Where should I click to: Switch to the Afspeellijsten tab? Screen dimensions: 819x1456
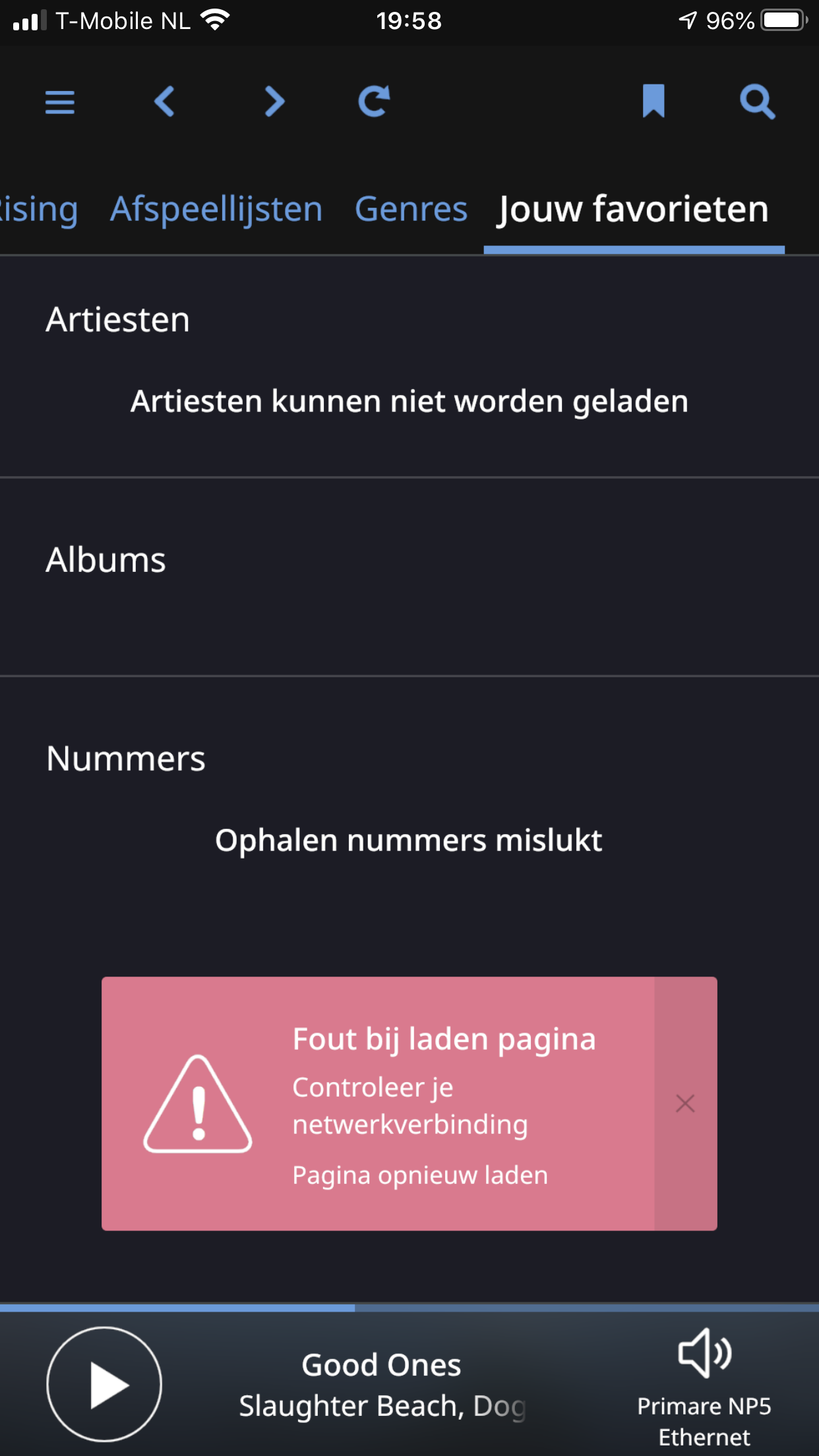point(216,210)
